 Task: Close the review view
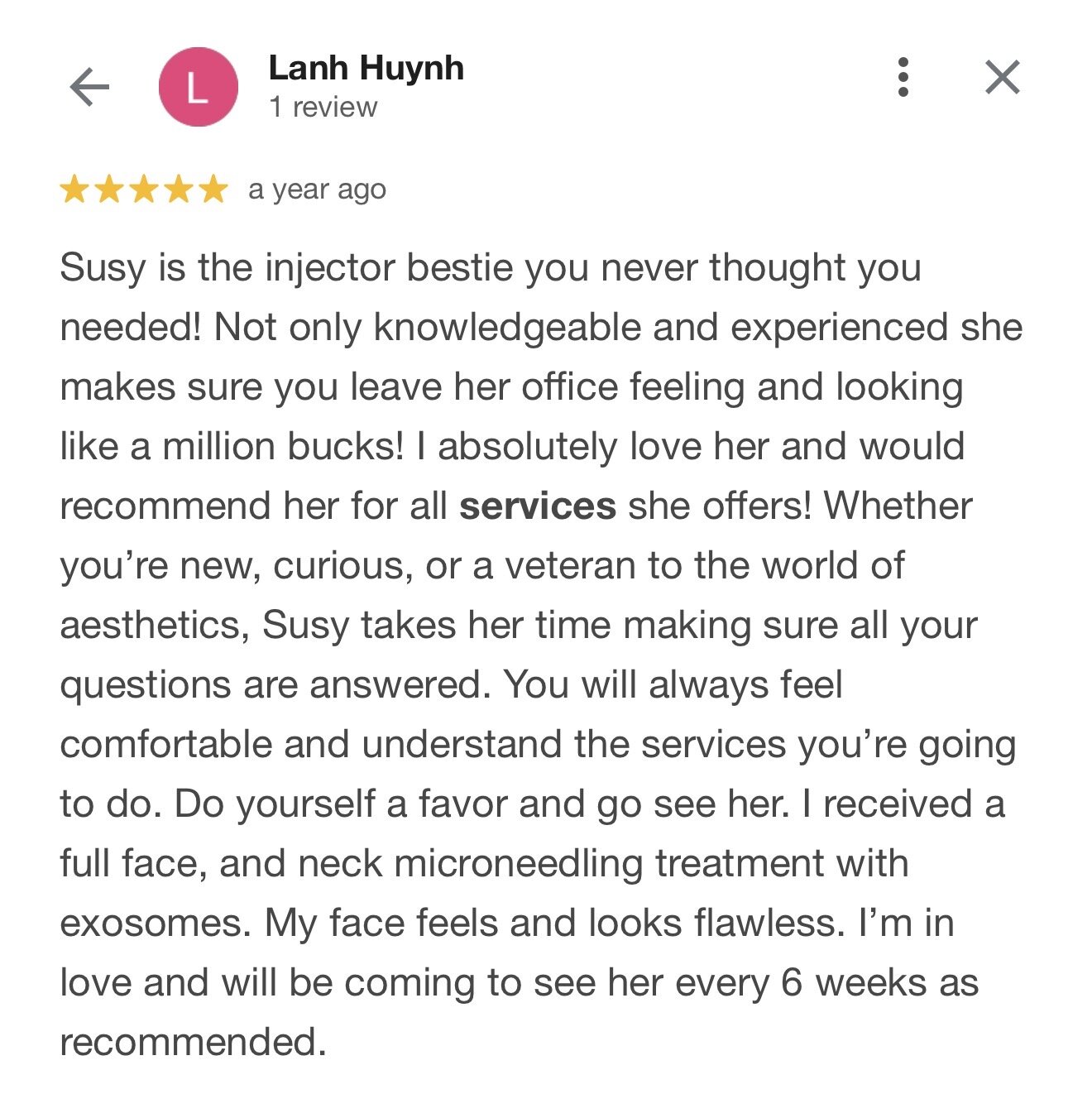(x=1002, y=78)
